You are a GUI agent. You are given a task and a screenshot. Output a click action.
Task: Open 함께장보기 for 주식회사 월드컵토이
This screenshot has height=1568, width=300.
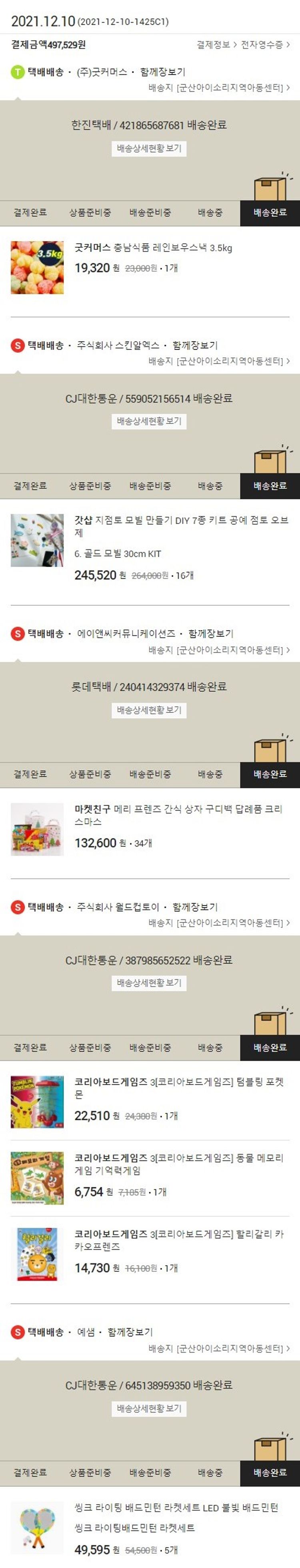(194, 907)
